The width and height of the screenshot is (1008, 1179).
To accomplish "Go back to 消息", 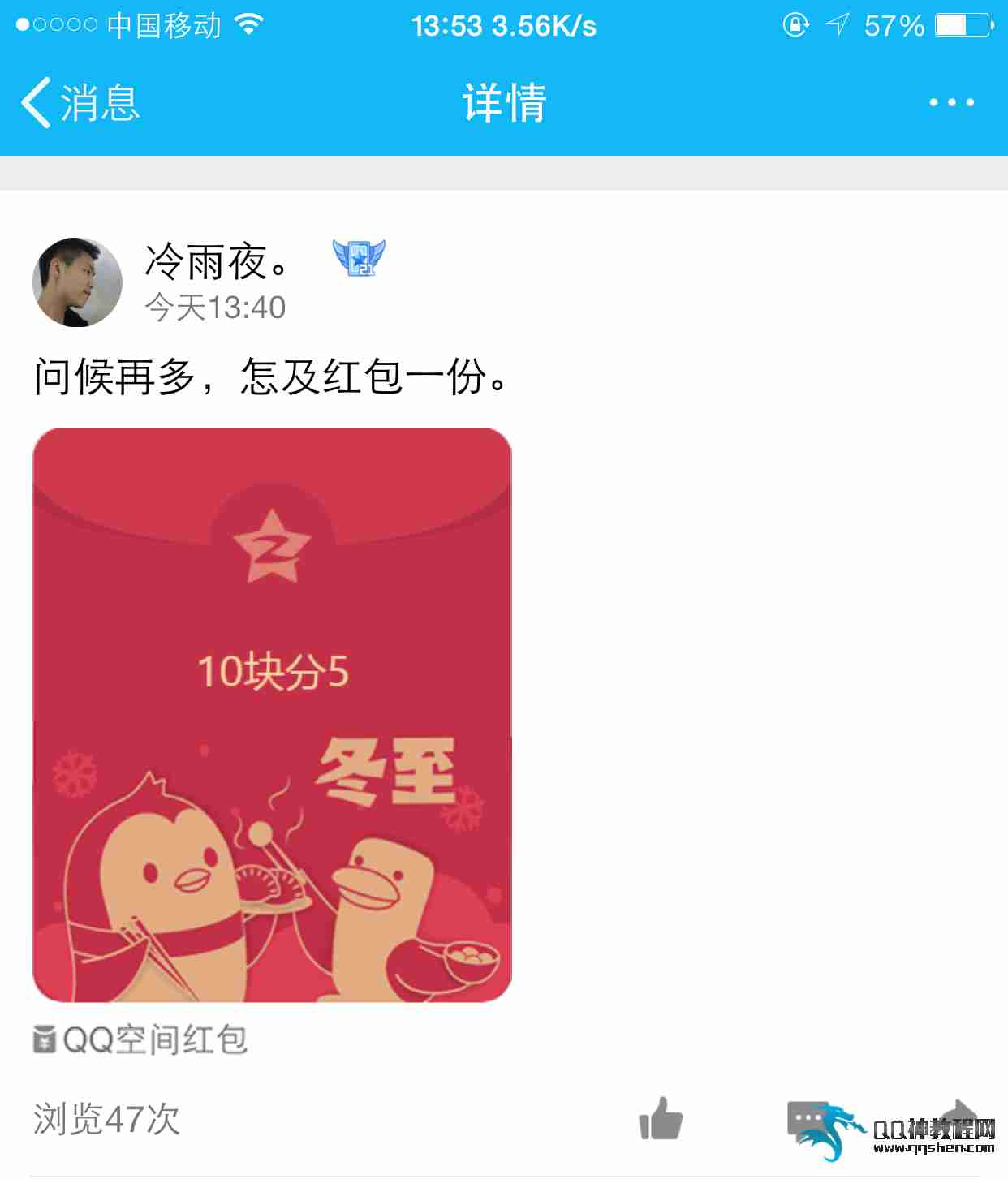I will 80,103.
